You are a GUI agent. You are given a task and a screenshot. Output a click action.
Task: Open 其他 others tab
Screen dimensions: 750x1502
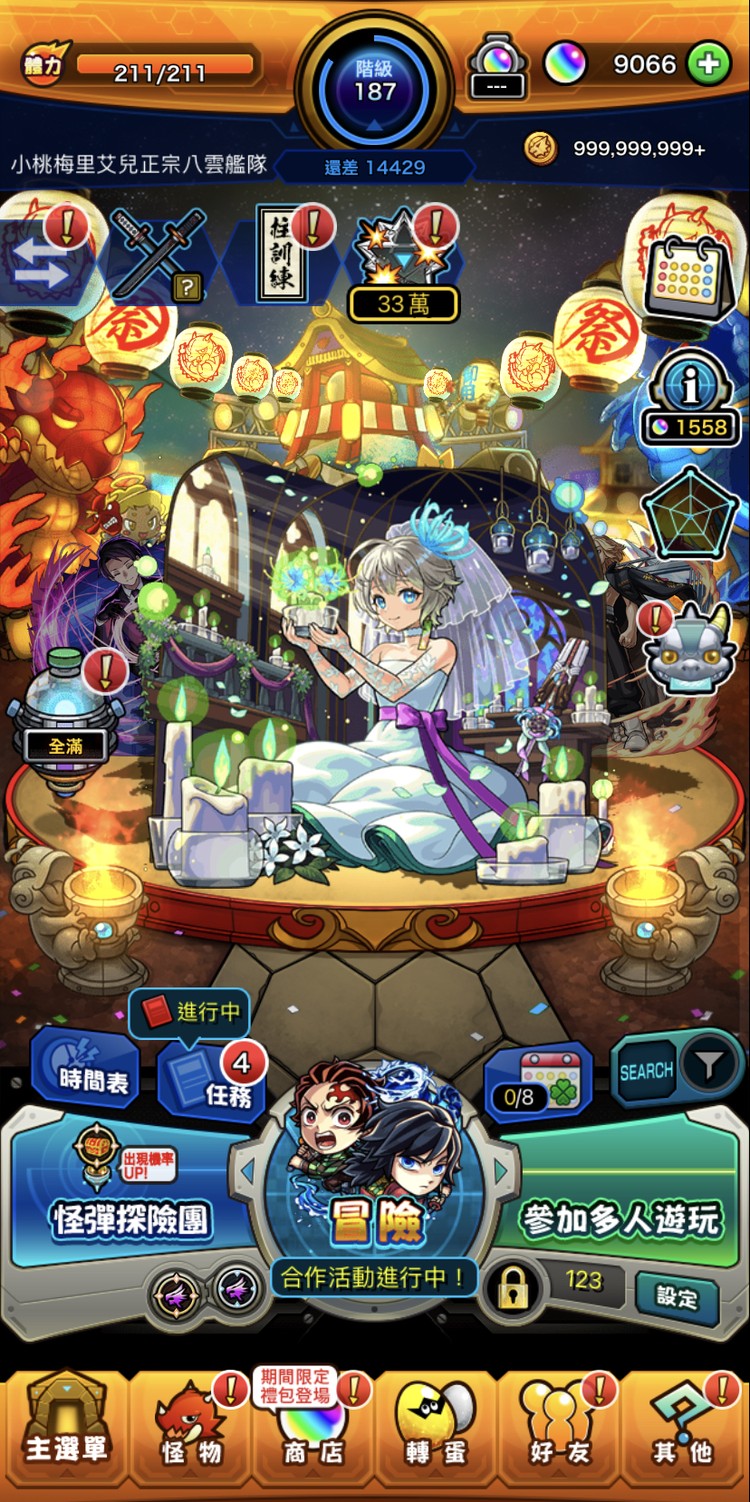coord(683,1430)
